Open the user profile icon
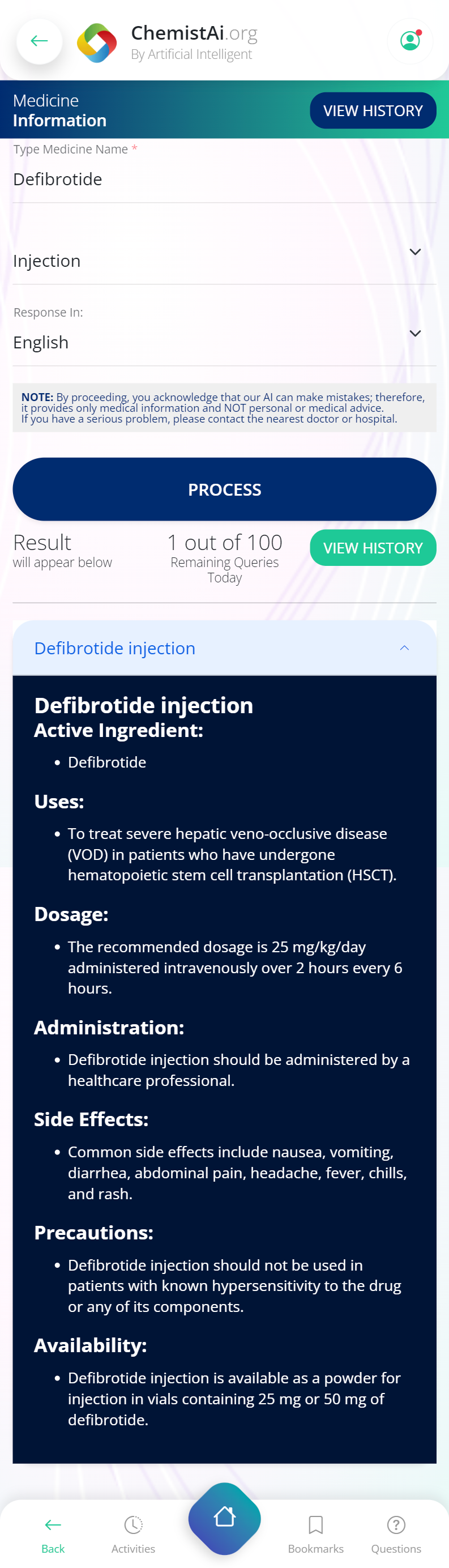 409,41
